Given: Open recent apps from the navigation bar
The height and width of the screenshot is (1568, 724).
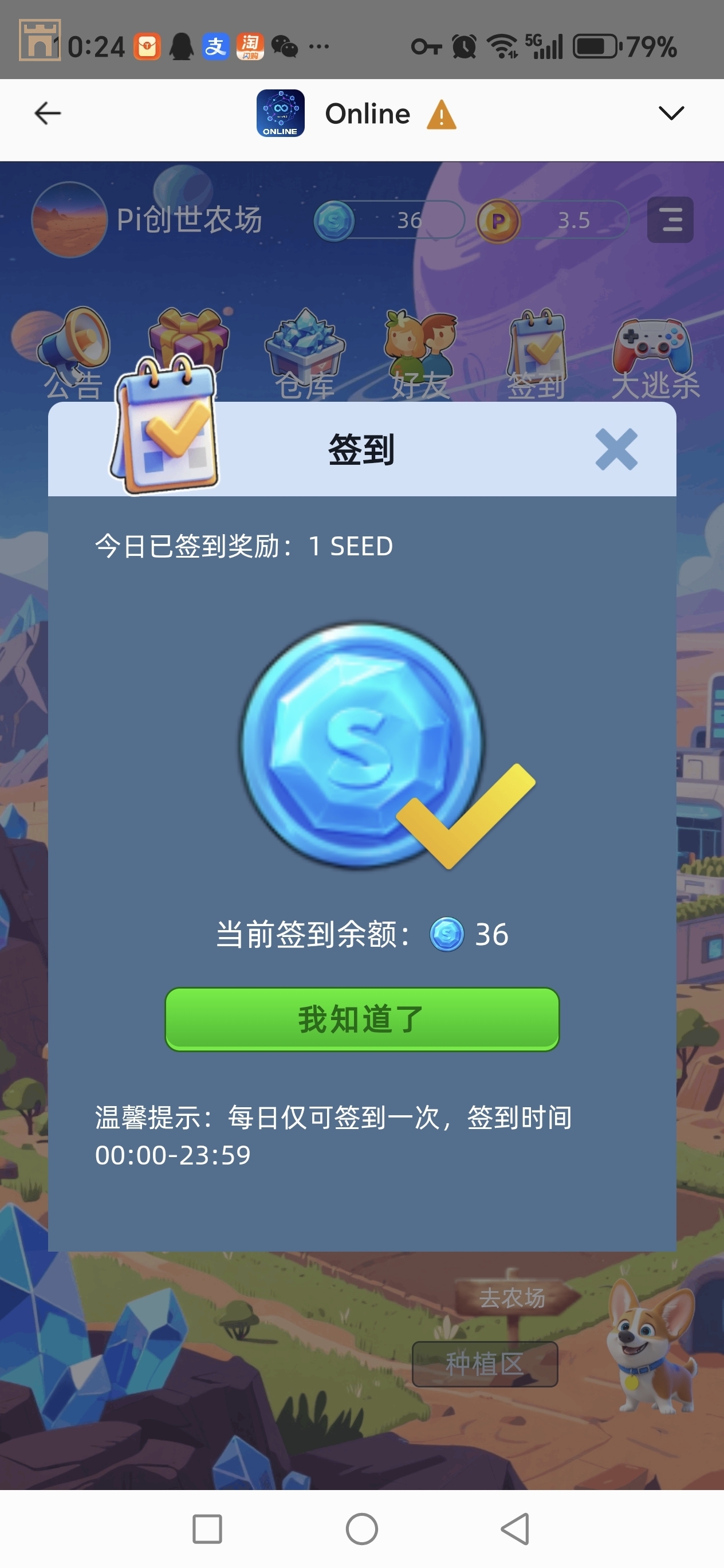Looking at the screenshot, I should click(207, 1528).
